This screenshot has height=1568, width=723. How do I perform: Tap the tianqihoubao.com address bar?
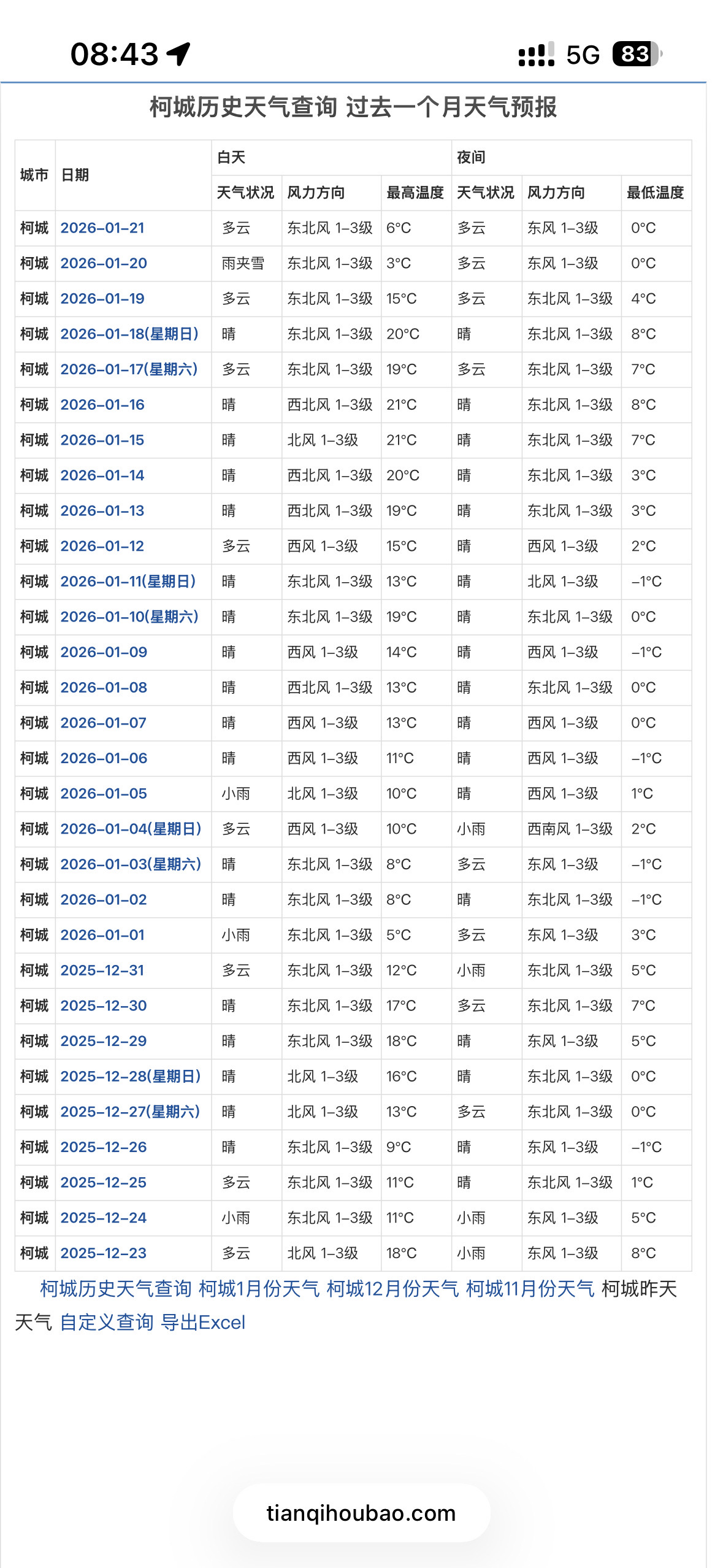pos(361,1513)
